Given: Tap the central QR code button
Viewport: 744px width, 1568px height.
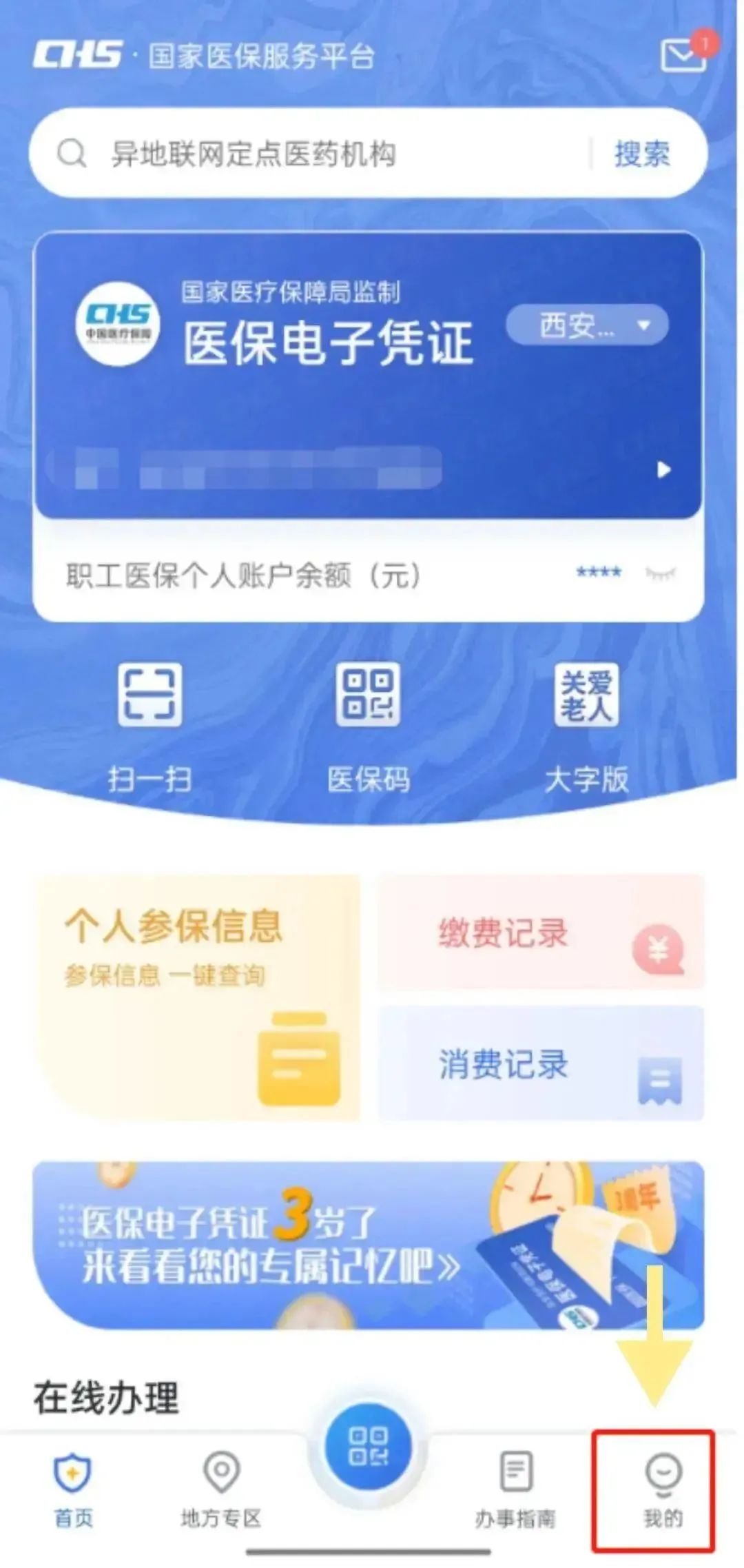Looking at the screenshot, I should pos(369,1446).
